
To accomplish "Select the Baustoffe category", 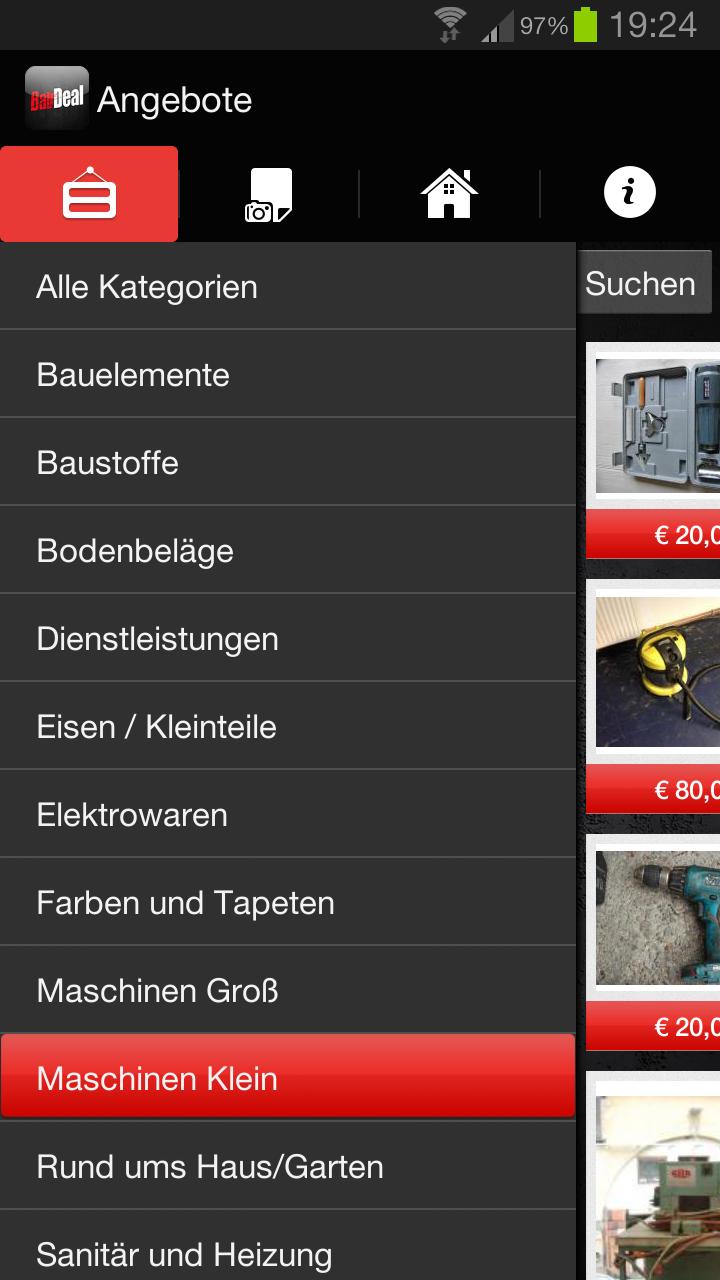I will [x=288, y=462].
